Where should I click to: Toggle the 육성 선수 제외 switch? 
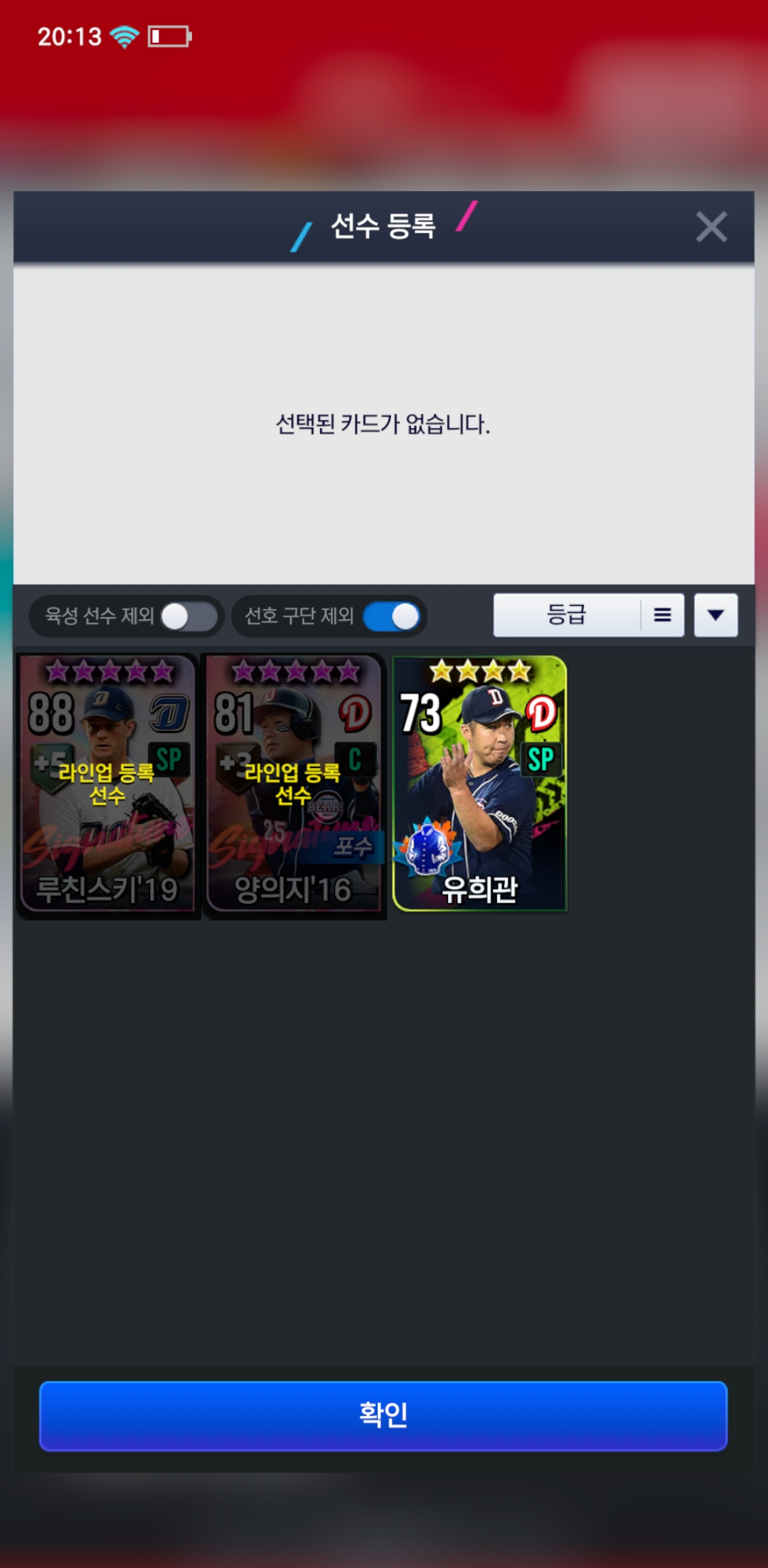coord(188,617)
